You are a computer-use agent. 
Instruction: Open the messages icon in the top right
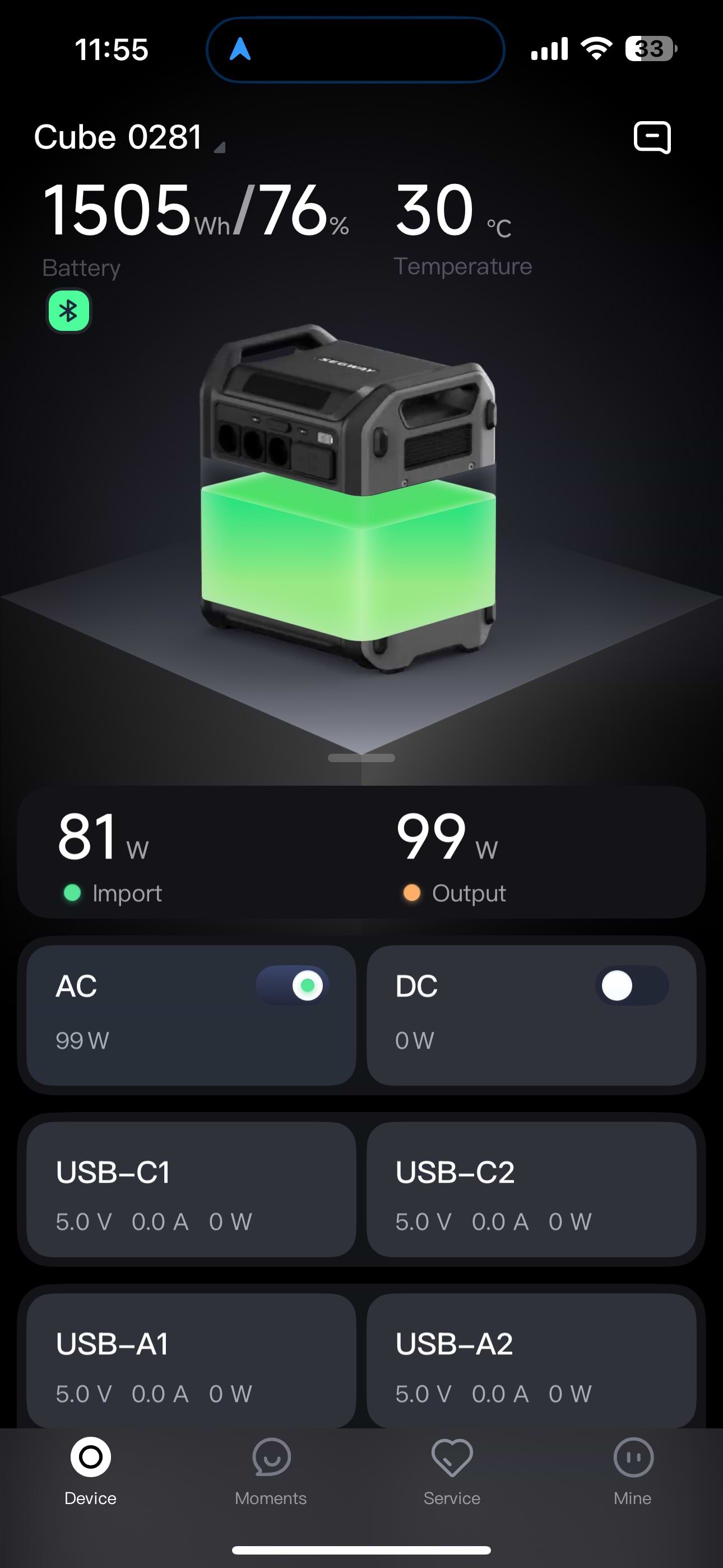(x=652, y=137)
